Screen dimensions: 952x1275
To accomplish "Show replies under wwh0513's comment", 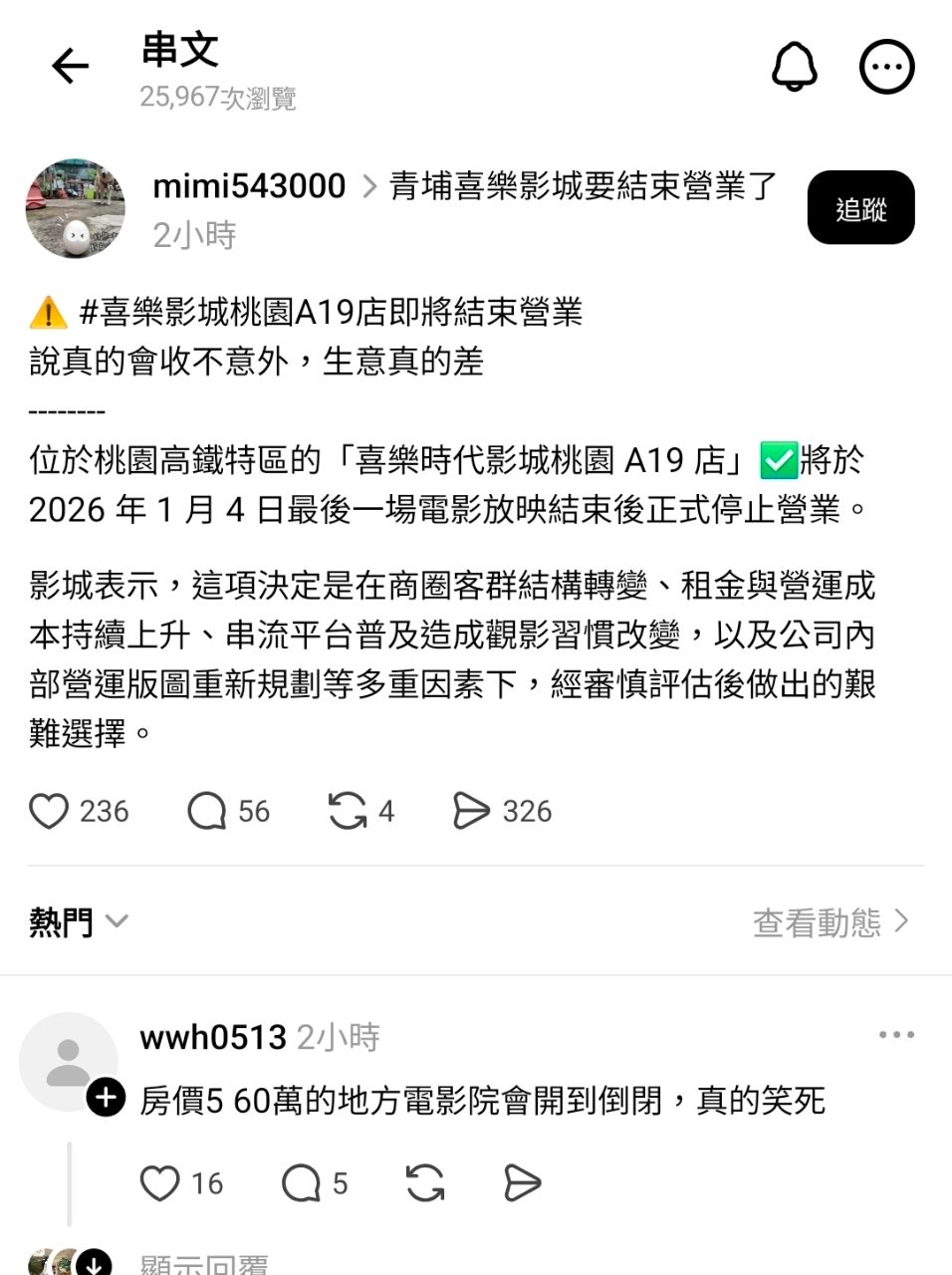I will [x=203, y=1265].
